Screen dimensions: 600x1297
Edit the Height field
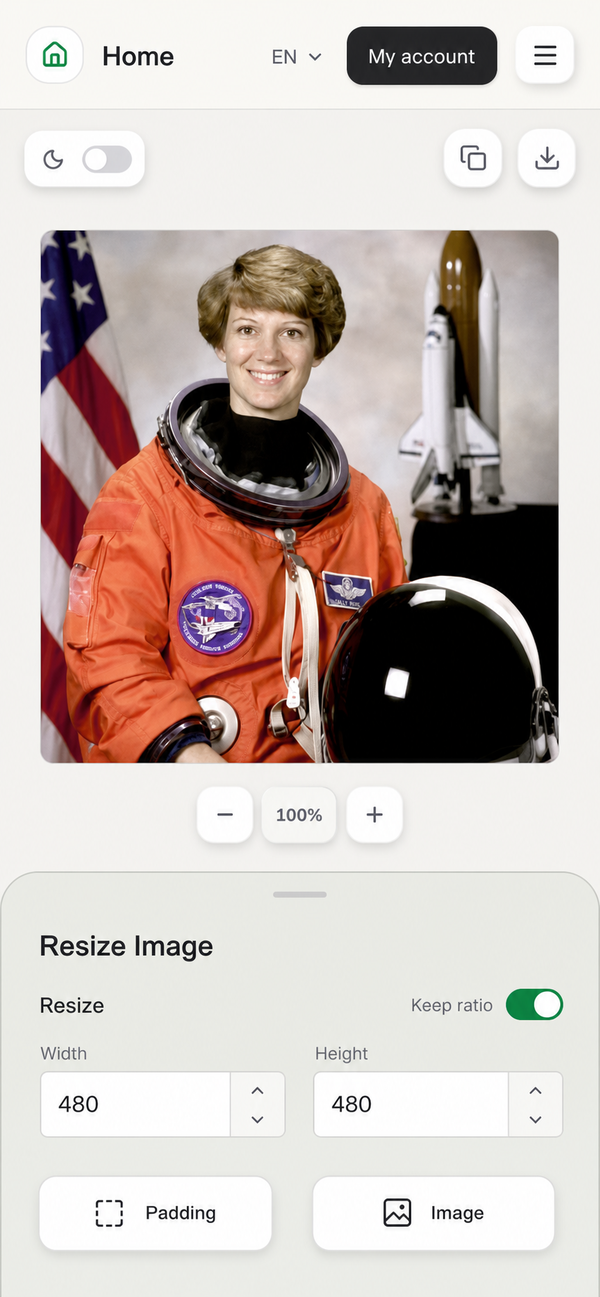411,1104
